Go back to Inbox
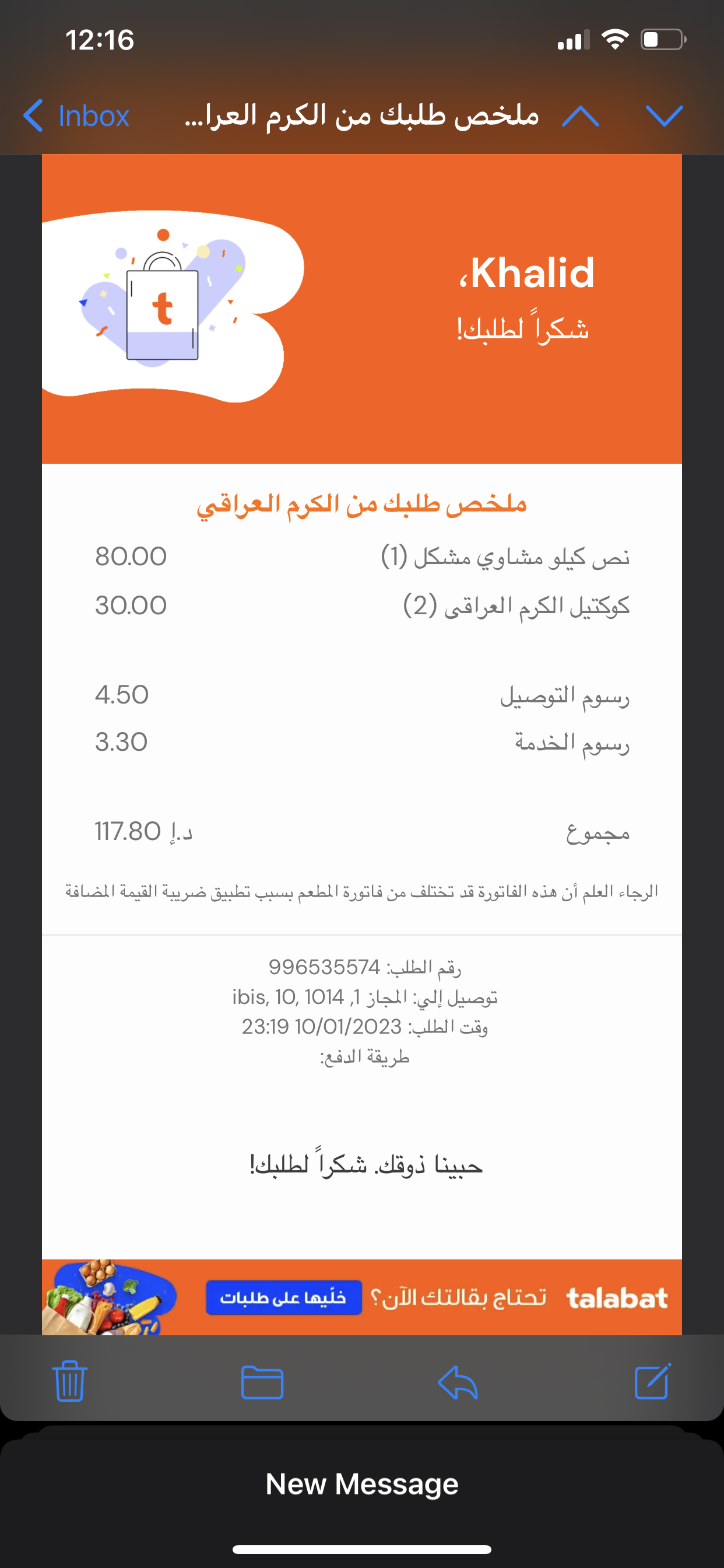Viewport: 724px width, 1568px height. coord(77,116)
